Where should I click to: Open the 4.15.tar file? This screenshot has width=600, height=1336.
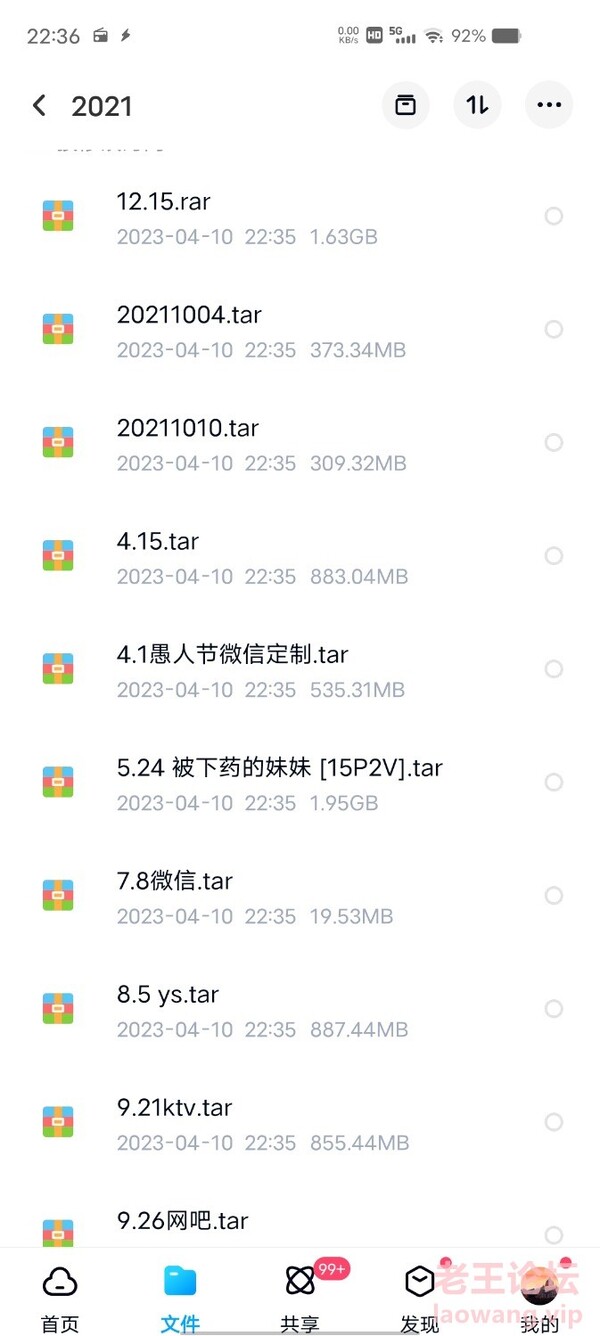coord(300,557)
